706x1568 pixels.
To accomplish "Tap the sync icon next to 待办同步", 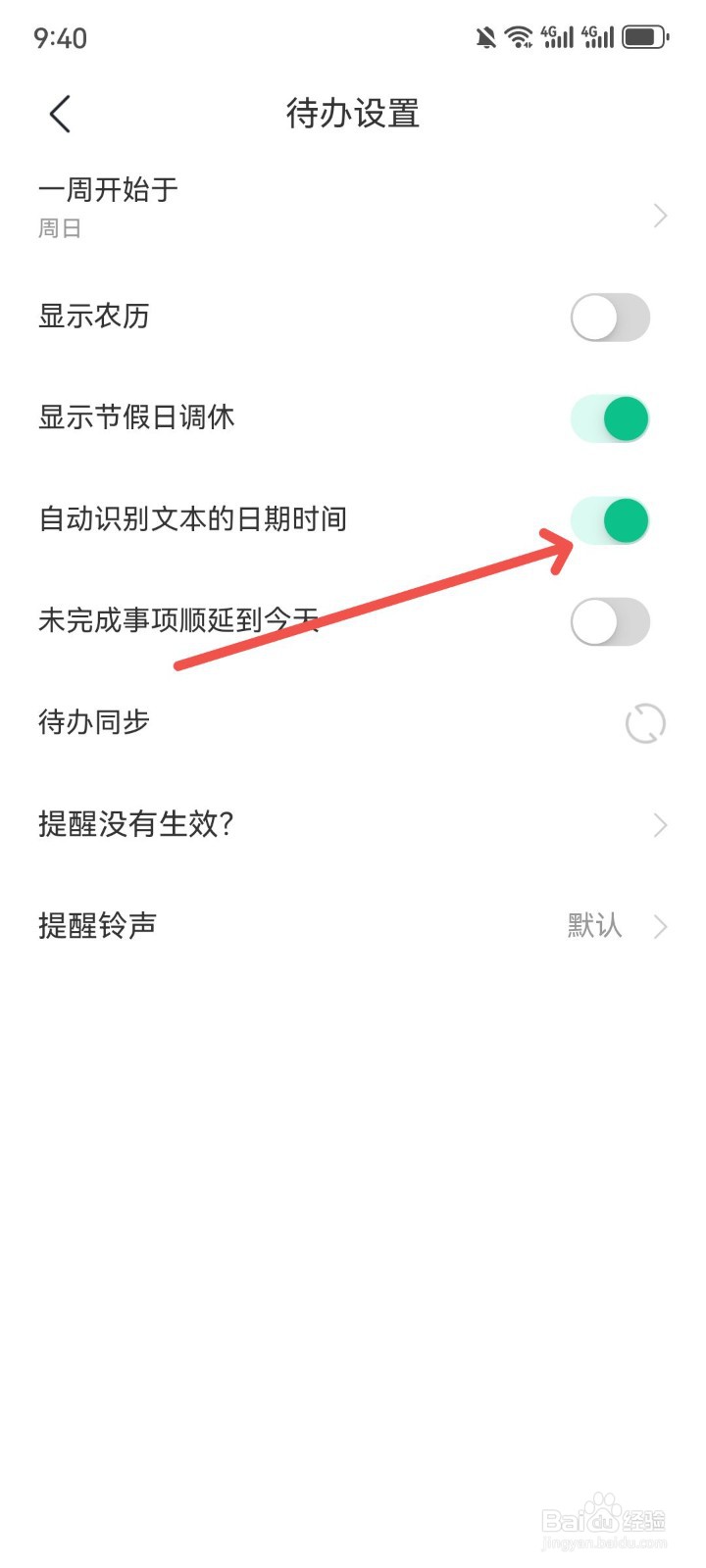I will point(647,723).
